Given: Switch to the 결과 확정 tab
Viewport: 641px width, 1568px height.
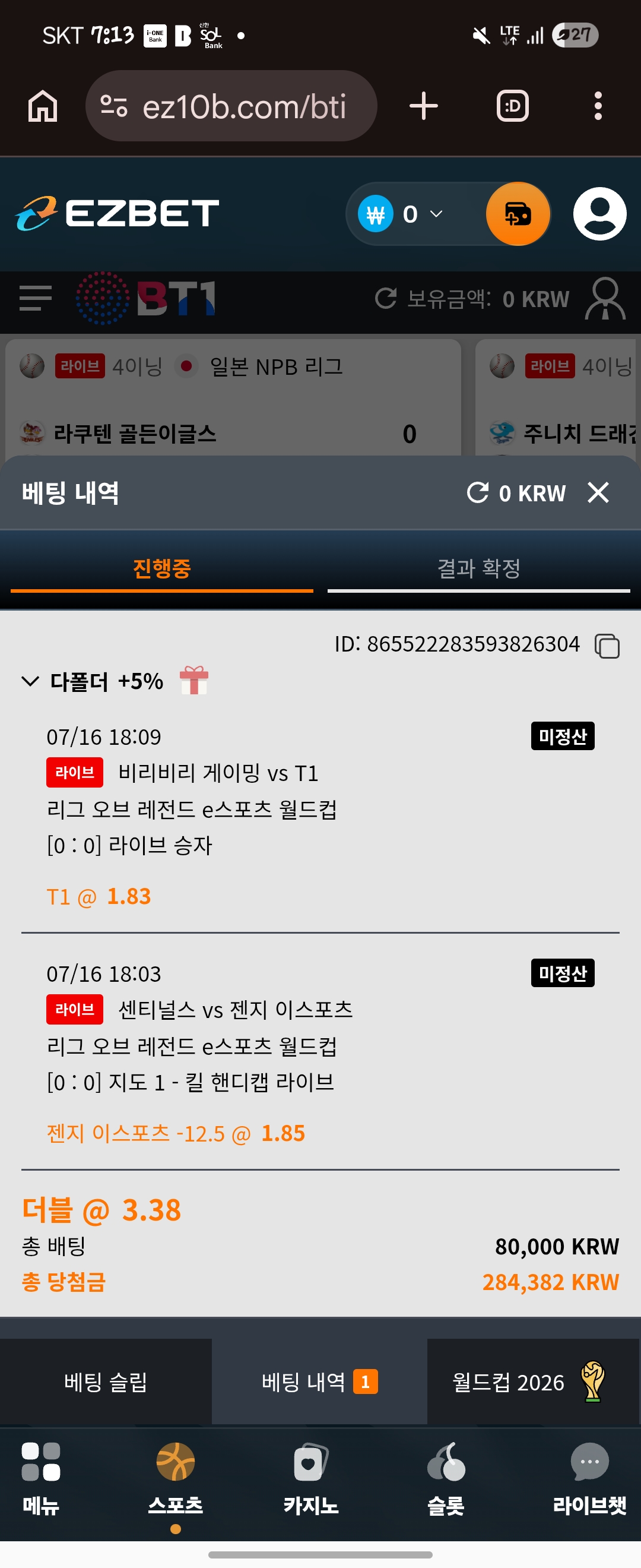Looking at the screenshot, I should (x=478, y=568).
